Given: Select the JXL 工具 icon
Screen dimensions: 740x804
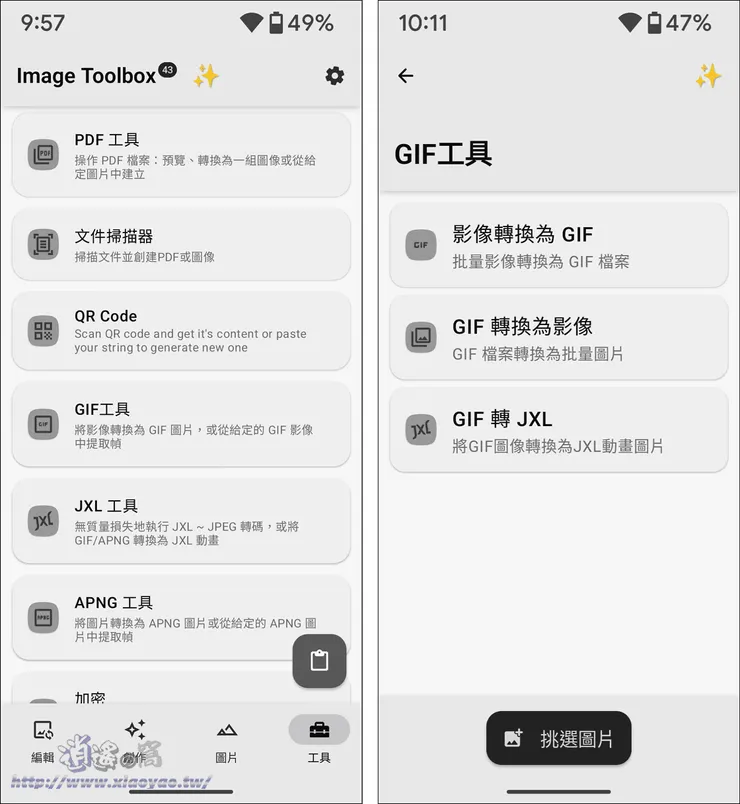Looking at the screenshot, I should click(x=43, y=523).
